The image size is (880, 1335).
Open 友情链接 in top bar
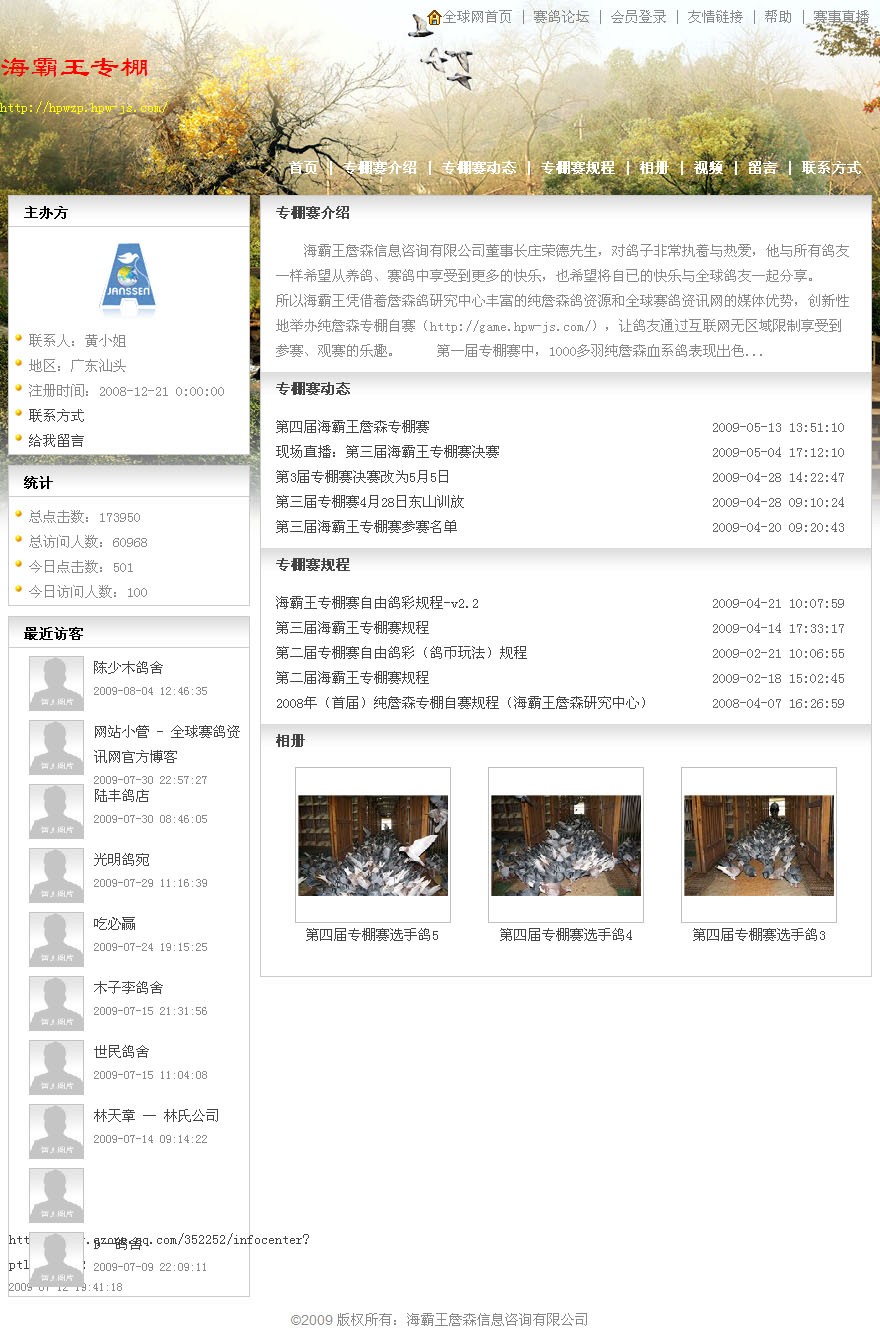coord(715,17)
